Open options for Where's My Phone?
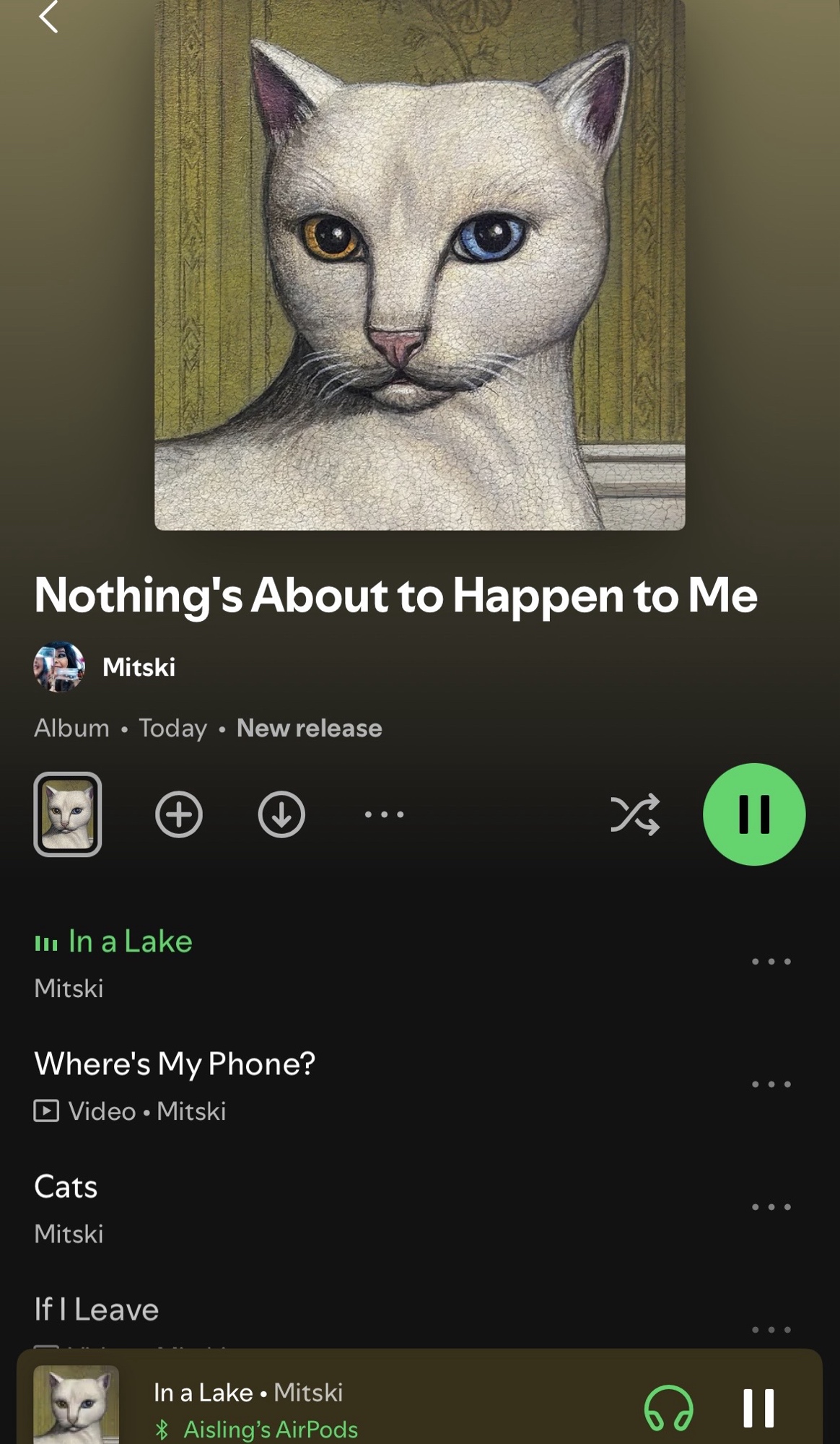This screenshot has height=1444, width=840. pos(771,1084)
